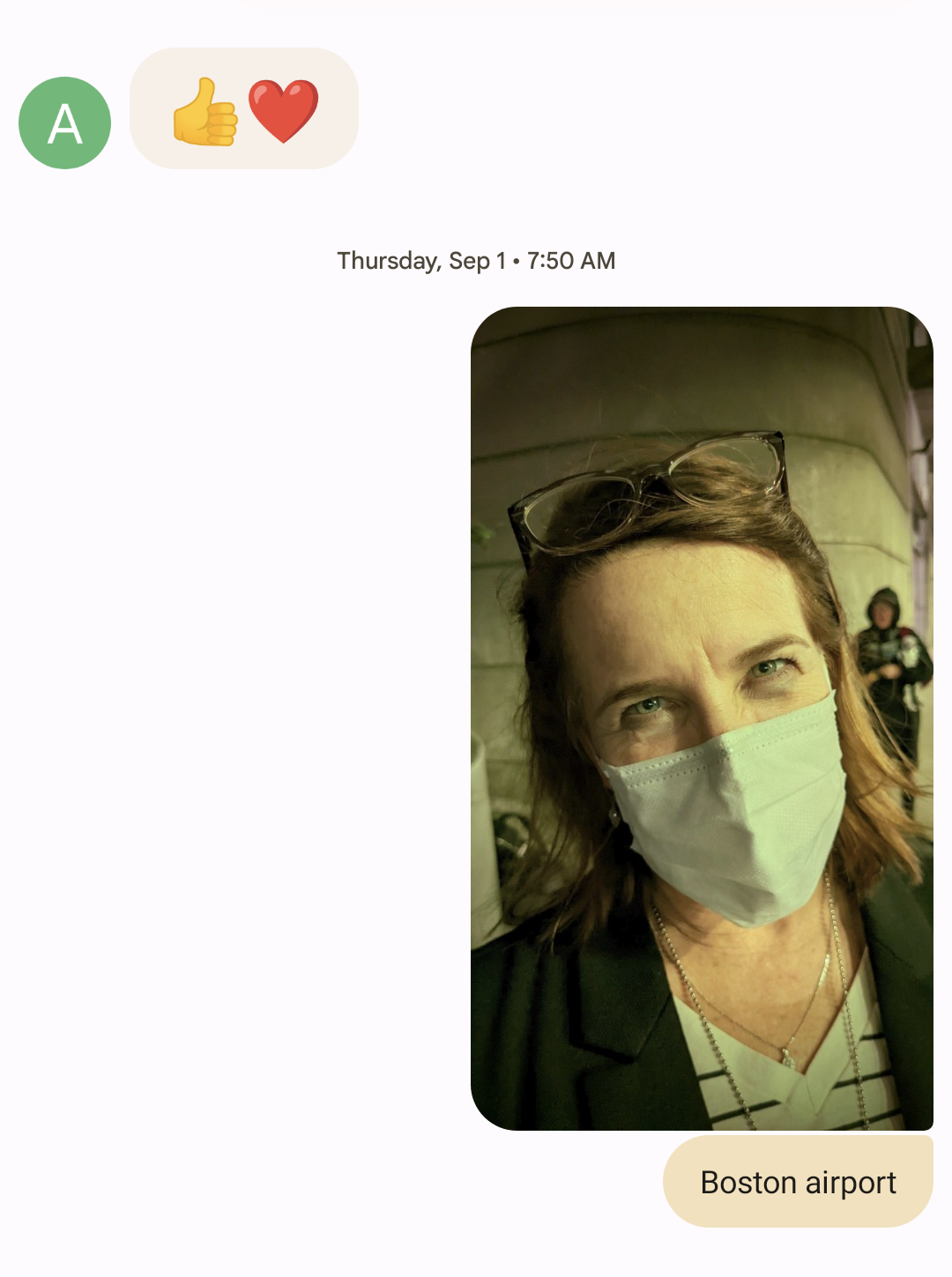Tap the Boston airport message bubble

click(798, 1182)
